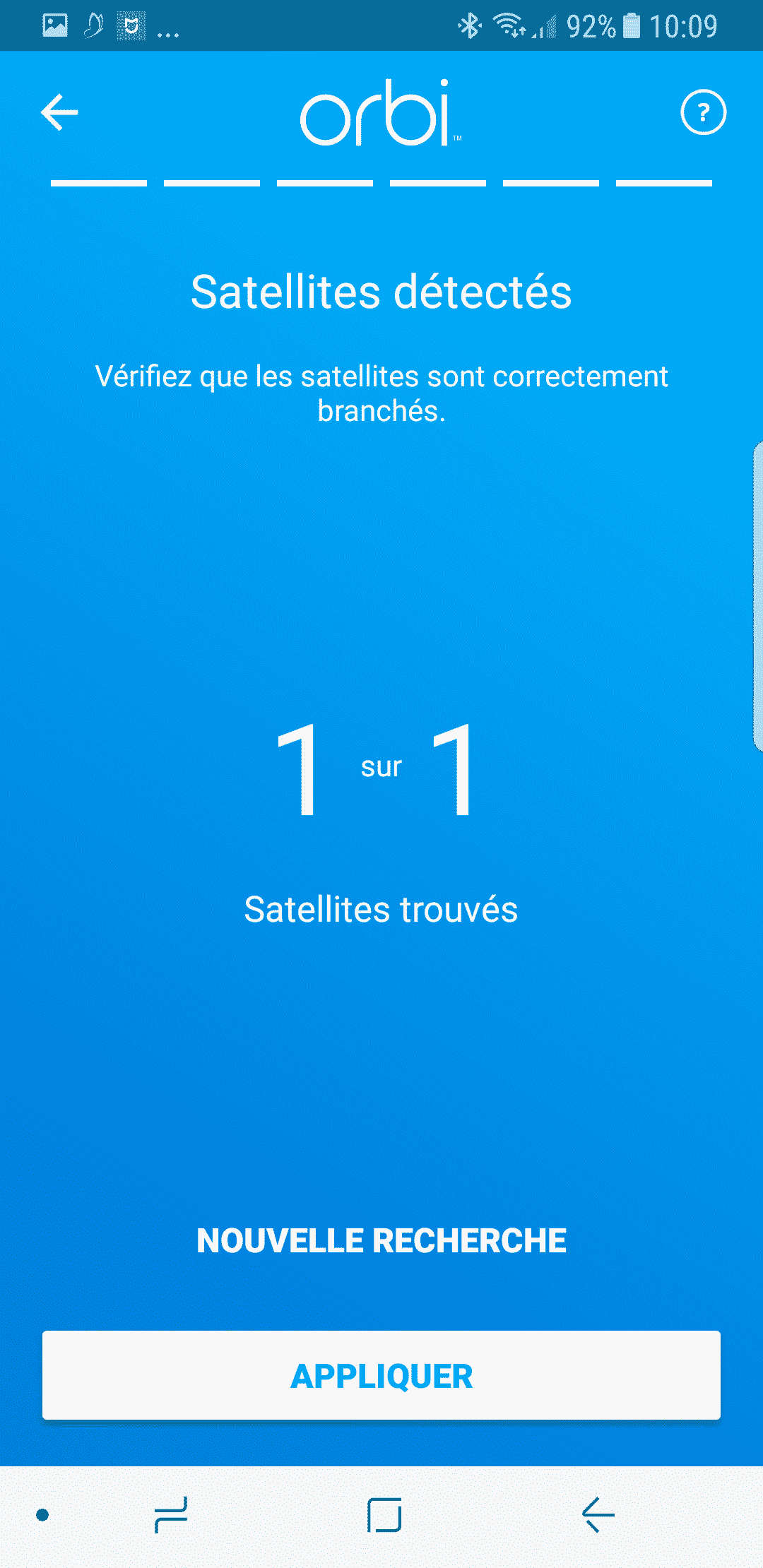Open the help question mark icon
This screenshot has height=1568, width=763.
(x=703, y=112)
